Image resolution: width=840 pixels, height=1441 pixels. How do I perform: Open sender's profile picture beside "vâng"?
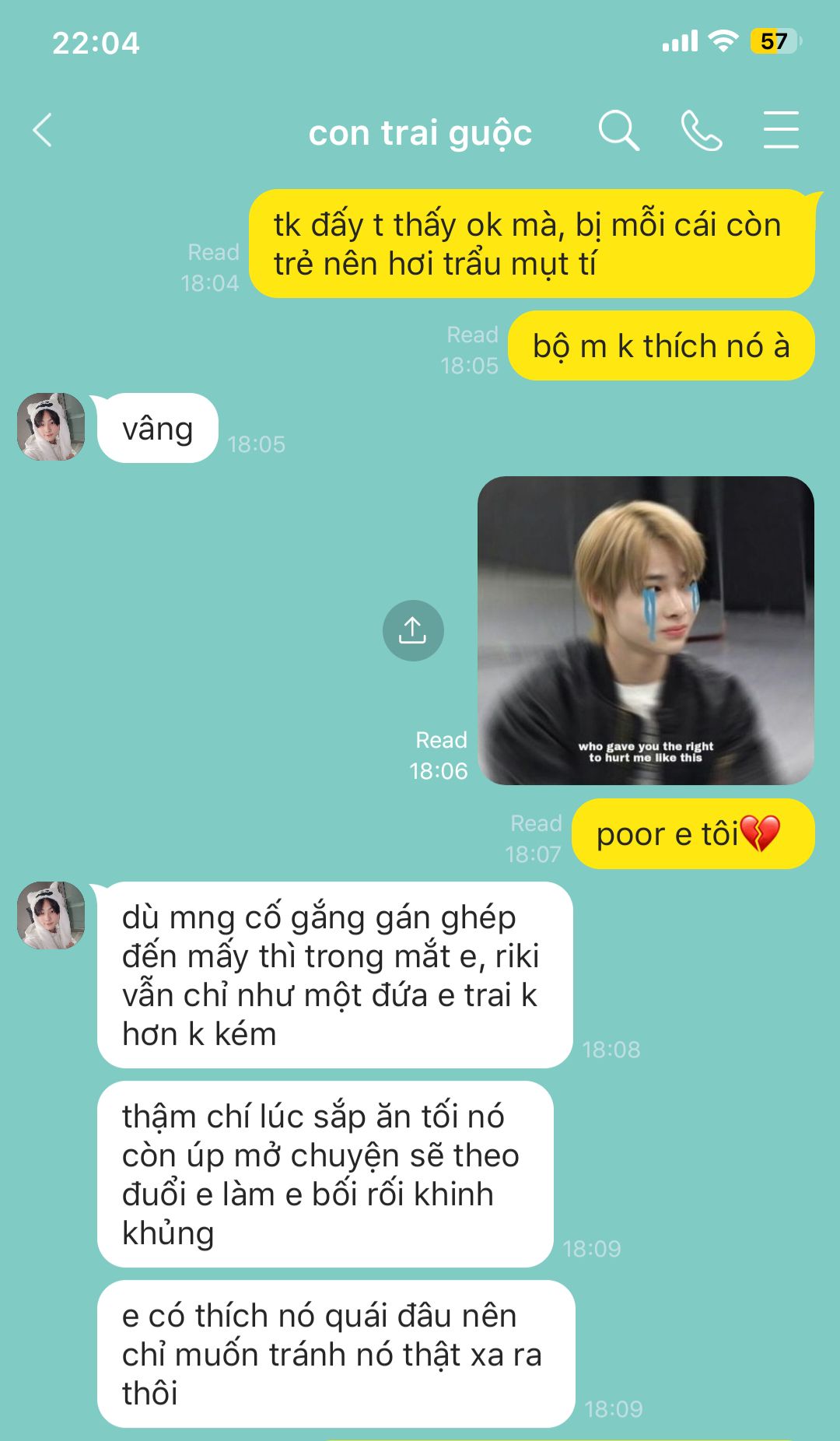pos(51,426)
